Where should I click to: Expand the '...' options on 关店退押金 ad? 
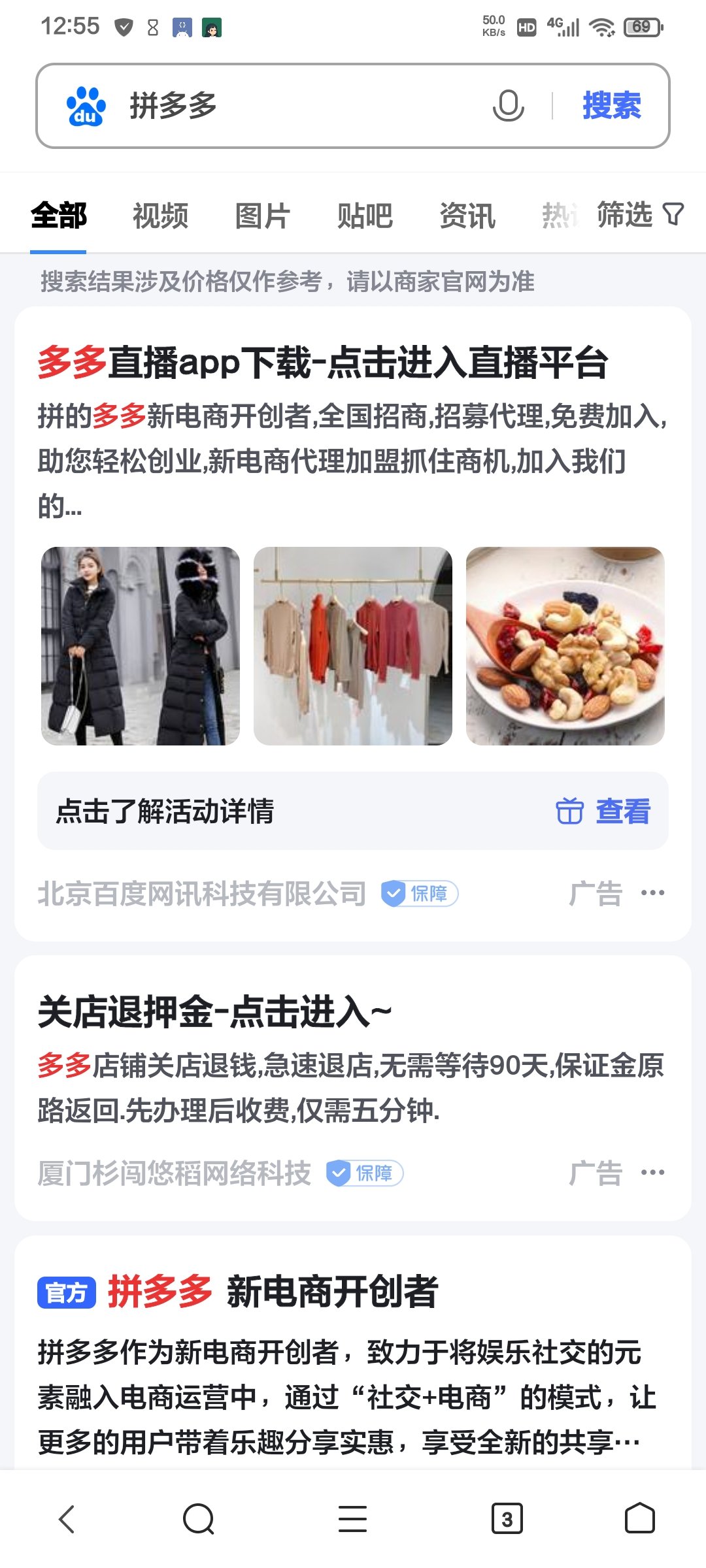[x=654, y=1171]
